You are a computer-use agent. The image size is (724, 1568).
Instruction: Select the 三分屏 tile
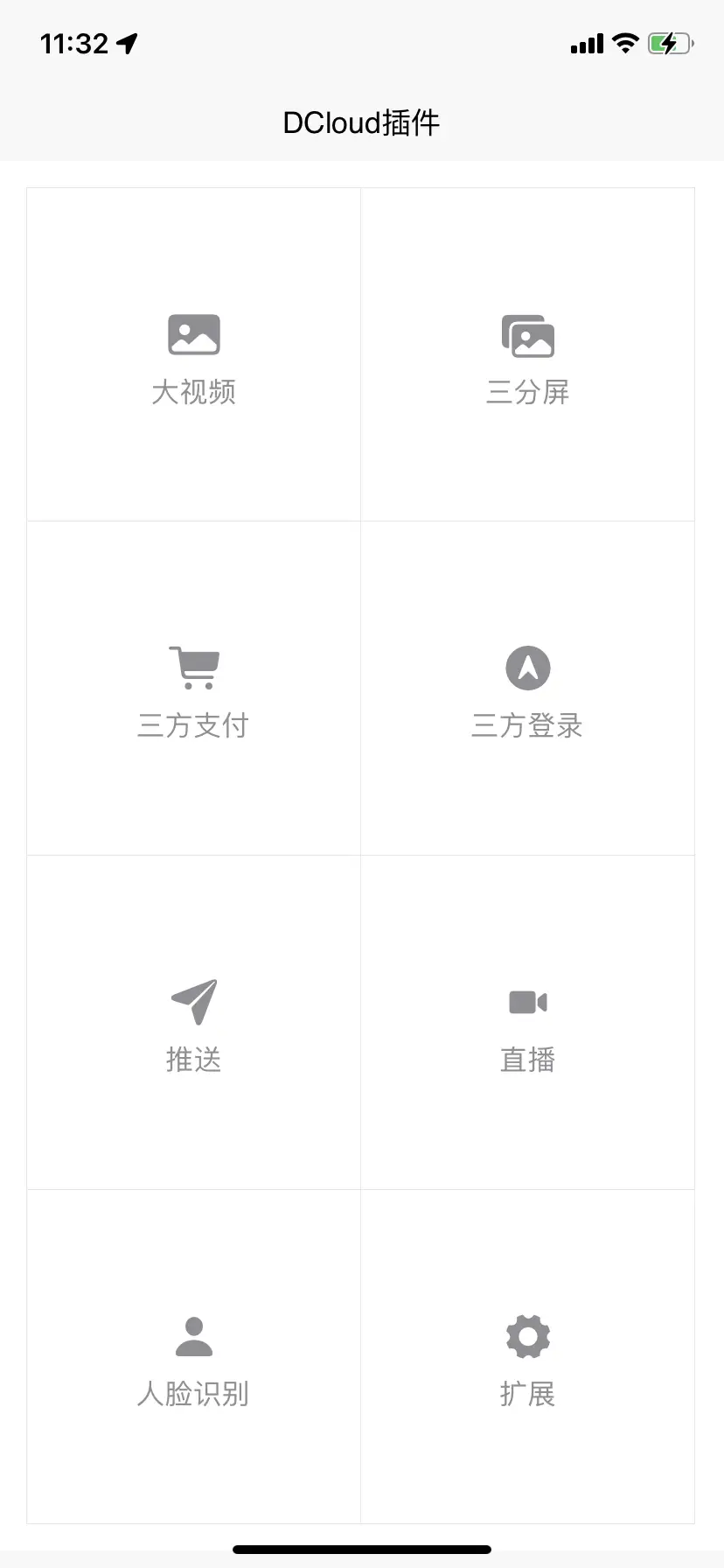tap(528, 355)
